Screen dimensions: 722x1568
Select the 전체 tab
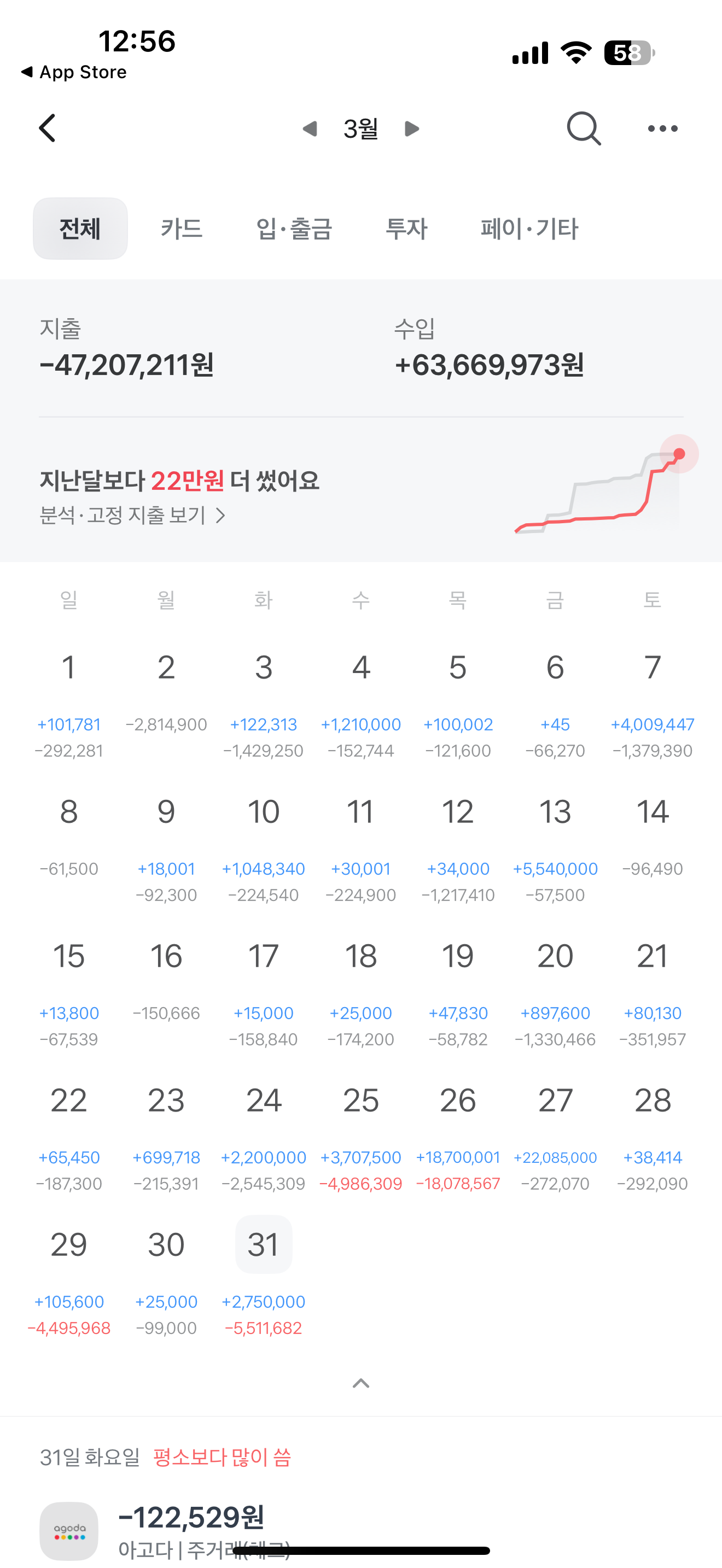(x=80, y=229)
